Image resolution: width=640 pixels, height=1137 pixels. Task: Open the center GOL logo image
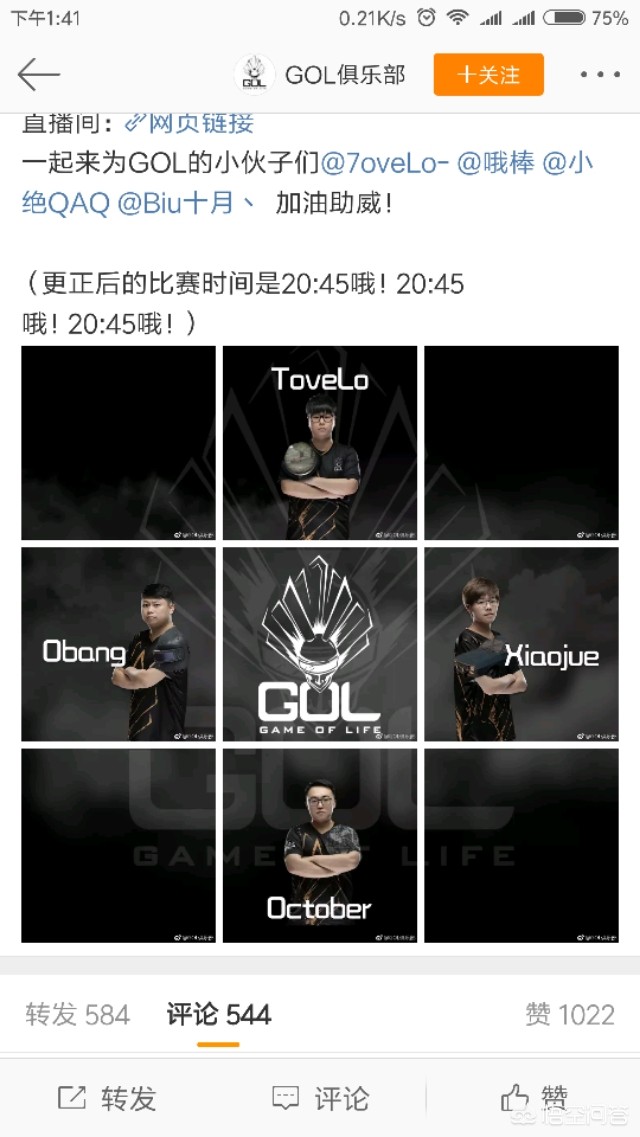click(x=320, y=644)
